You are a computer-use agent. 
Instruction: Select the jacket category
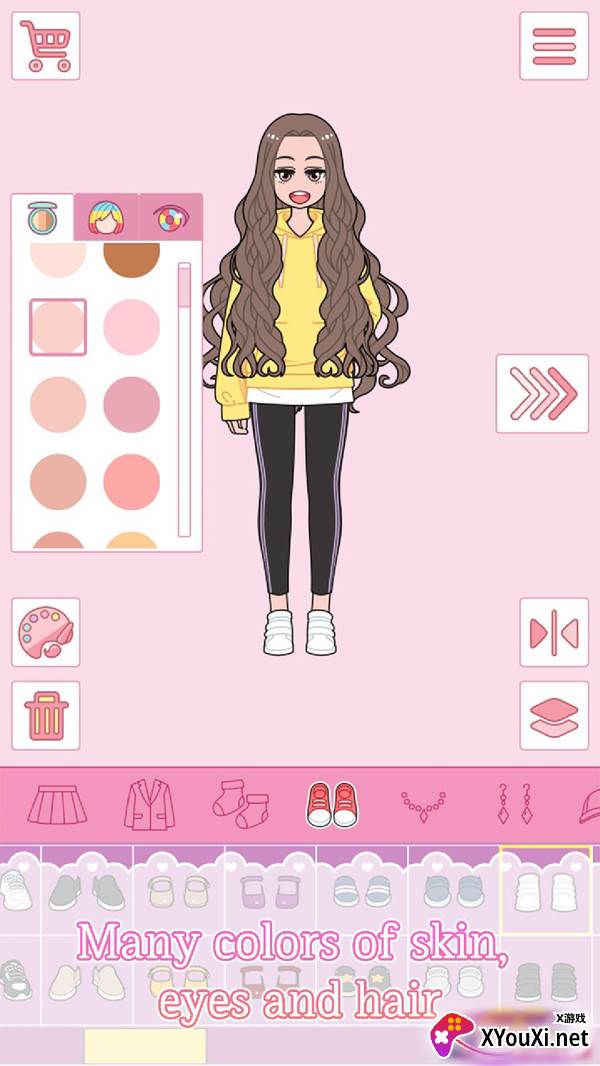coord(149,805)
